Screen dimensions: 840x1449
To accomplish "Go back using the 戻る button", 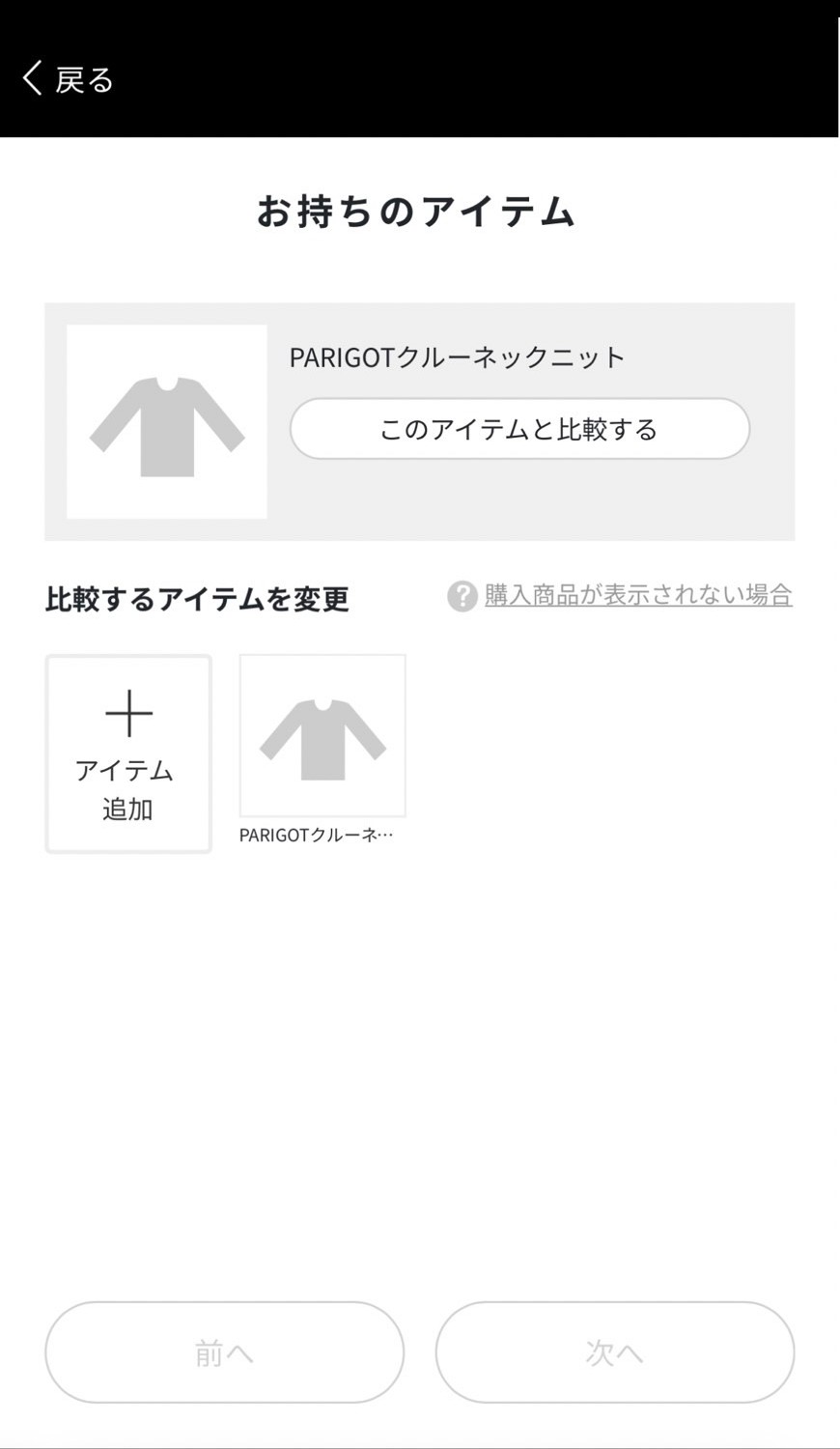I will click(x=68, y=79).
